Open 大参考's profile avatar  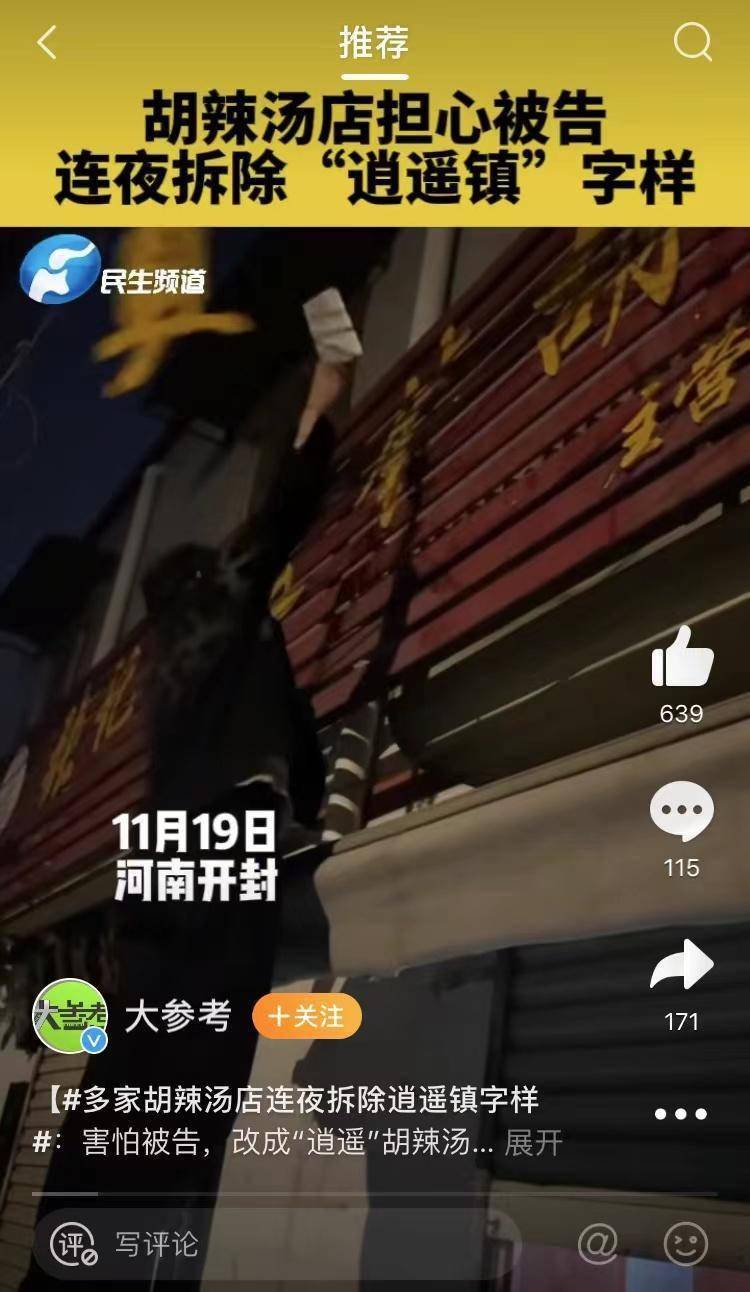[70, 1016]
